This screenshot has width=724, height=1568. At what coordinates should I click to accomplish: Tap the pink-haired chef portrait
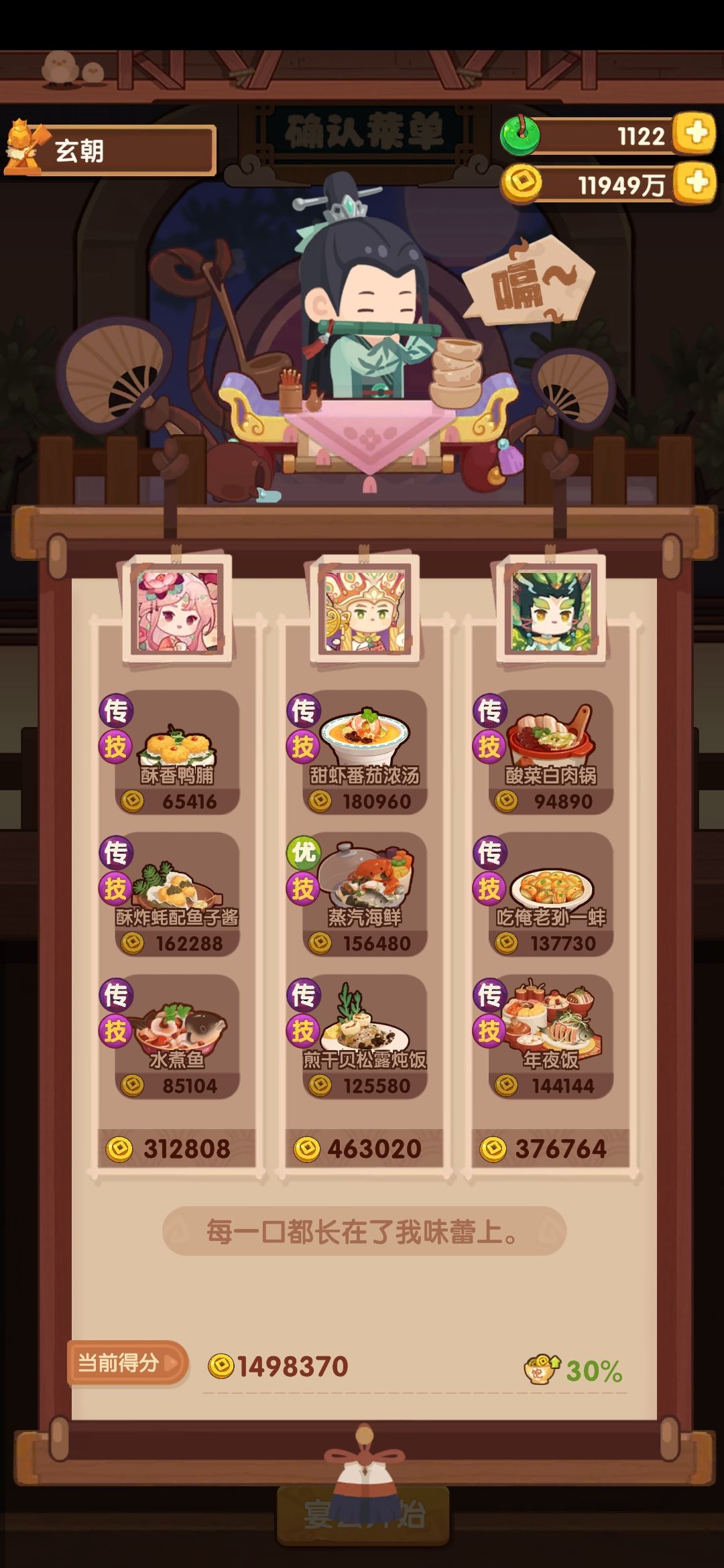tap(178, 609)
